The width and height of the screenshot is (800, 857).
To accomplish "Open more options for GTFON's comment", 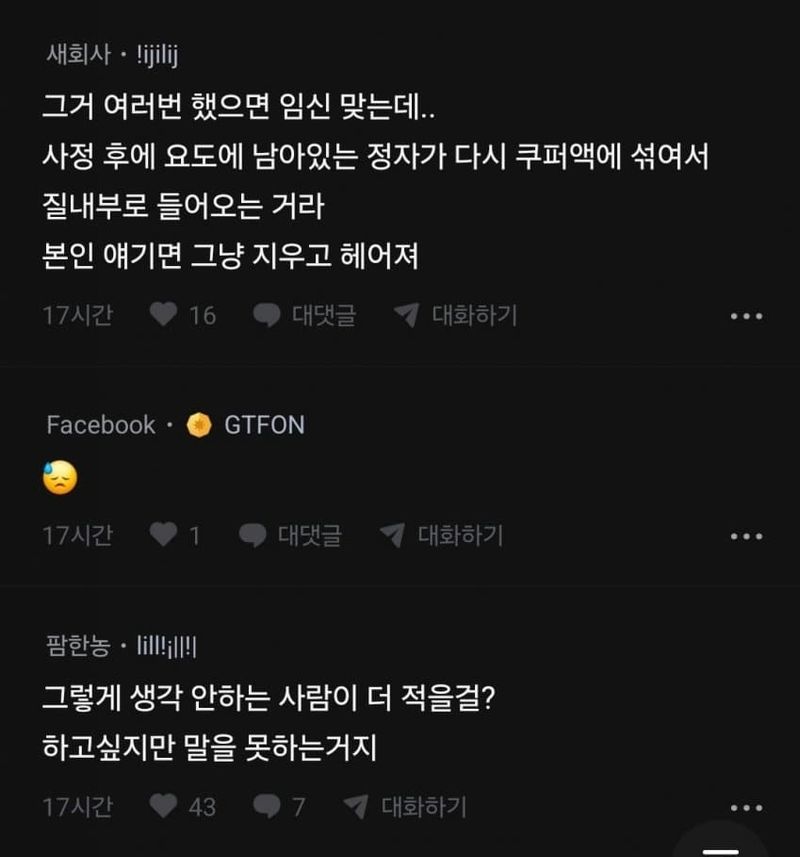I will [746, 537].
